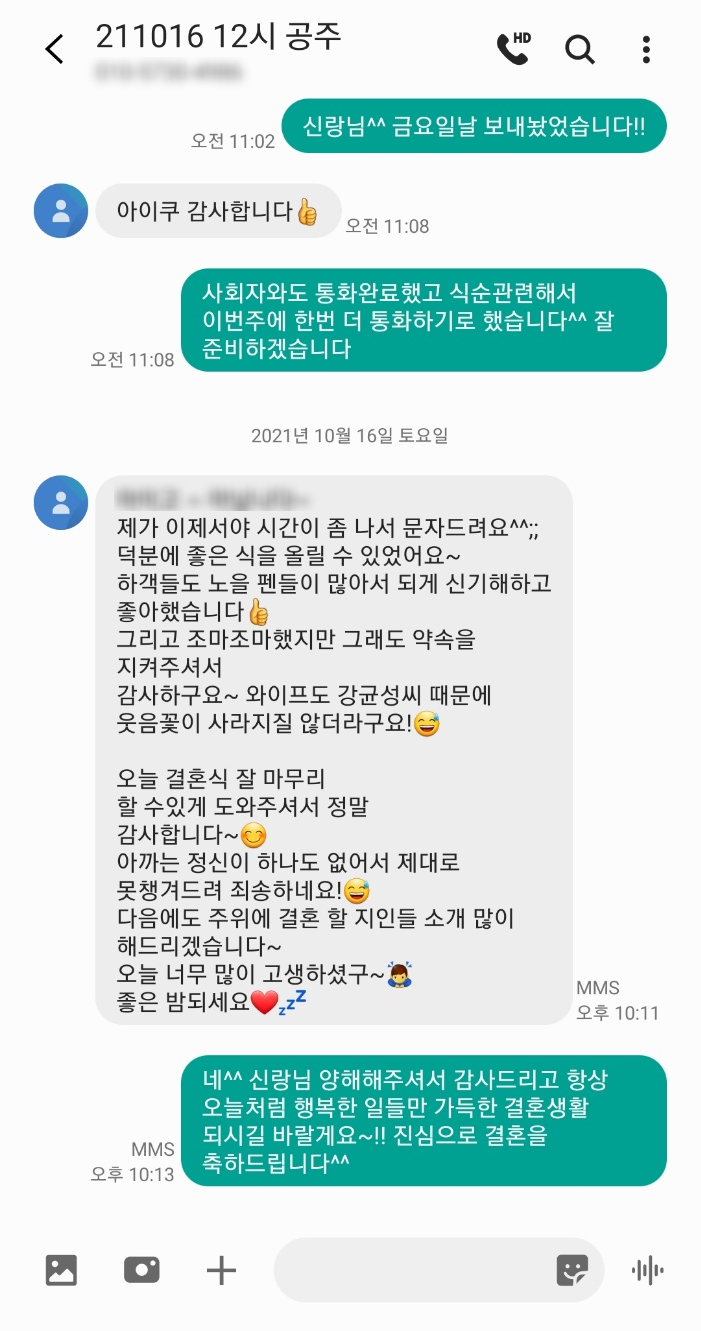Image resolution: width=701 pixels, height=1331 pixels.
Task: Open the camera to take a picture
Action: pos(141,1270)
